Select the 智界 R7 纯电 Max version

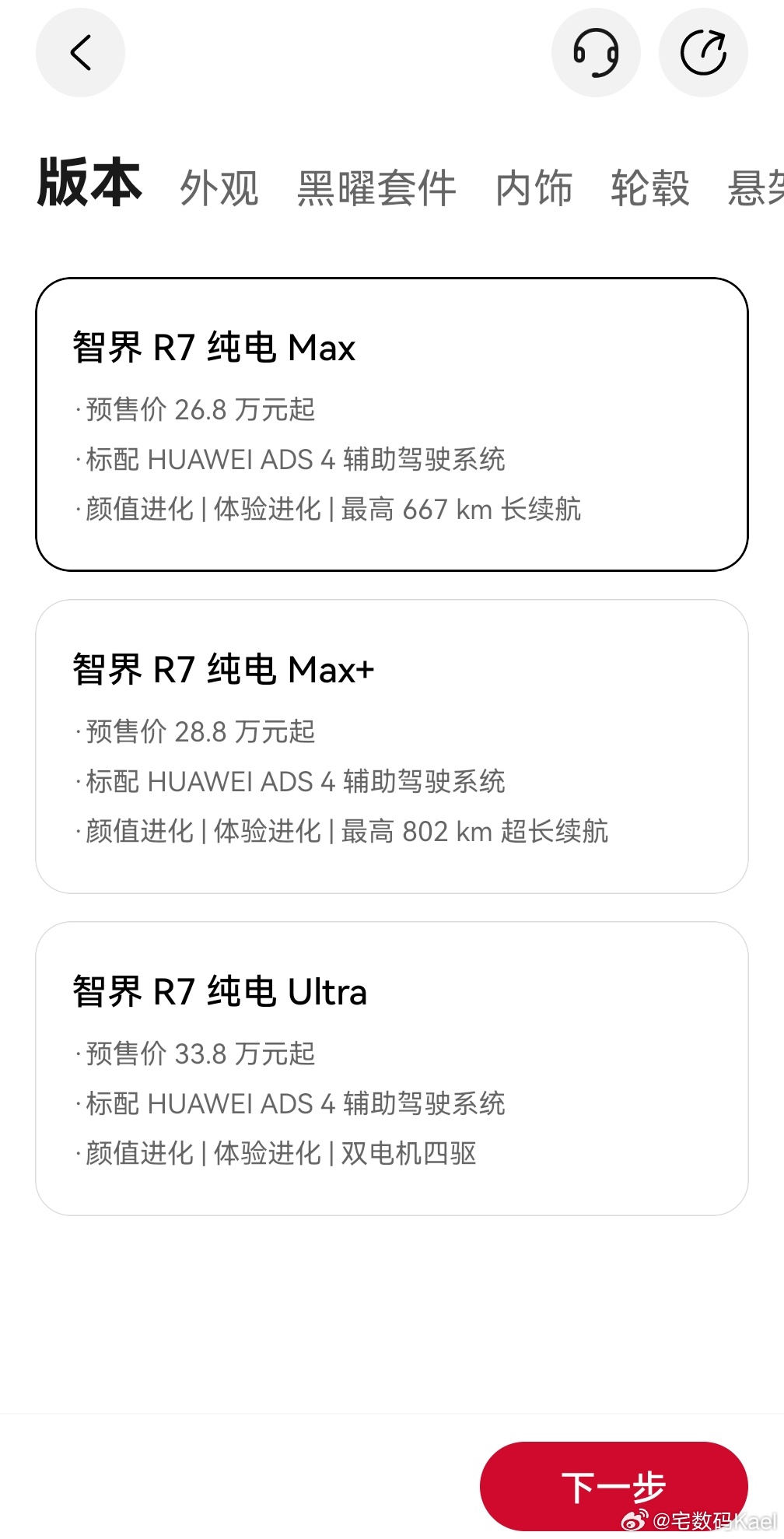392,424
